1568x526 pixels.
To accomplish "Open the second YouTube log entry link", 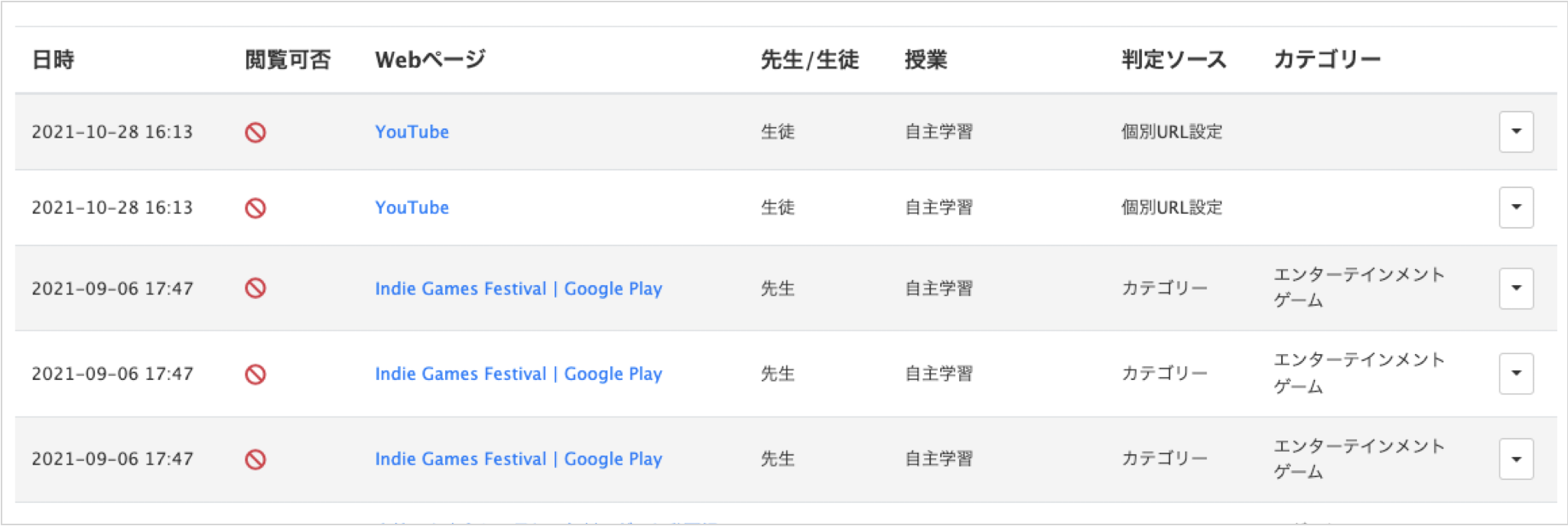I will click(412, 207).
